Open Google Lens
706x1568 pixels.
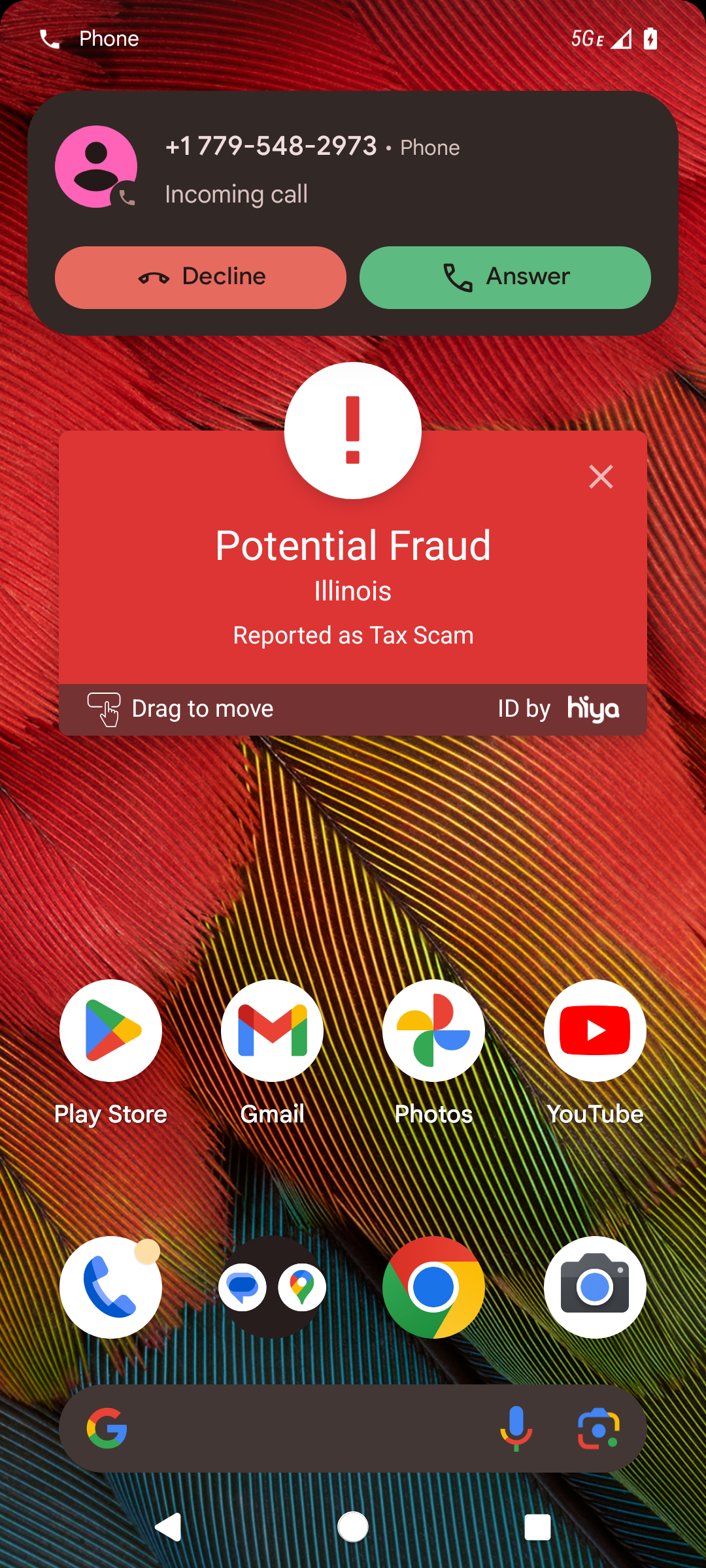pos(598,1428)
